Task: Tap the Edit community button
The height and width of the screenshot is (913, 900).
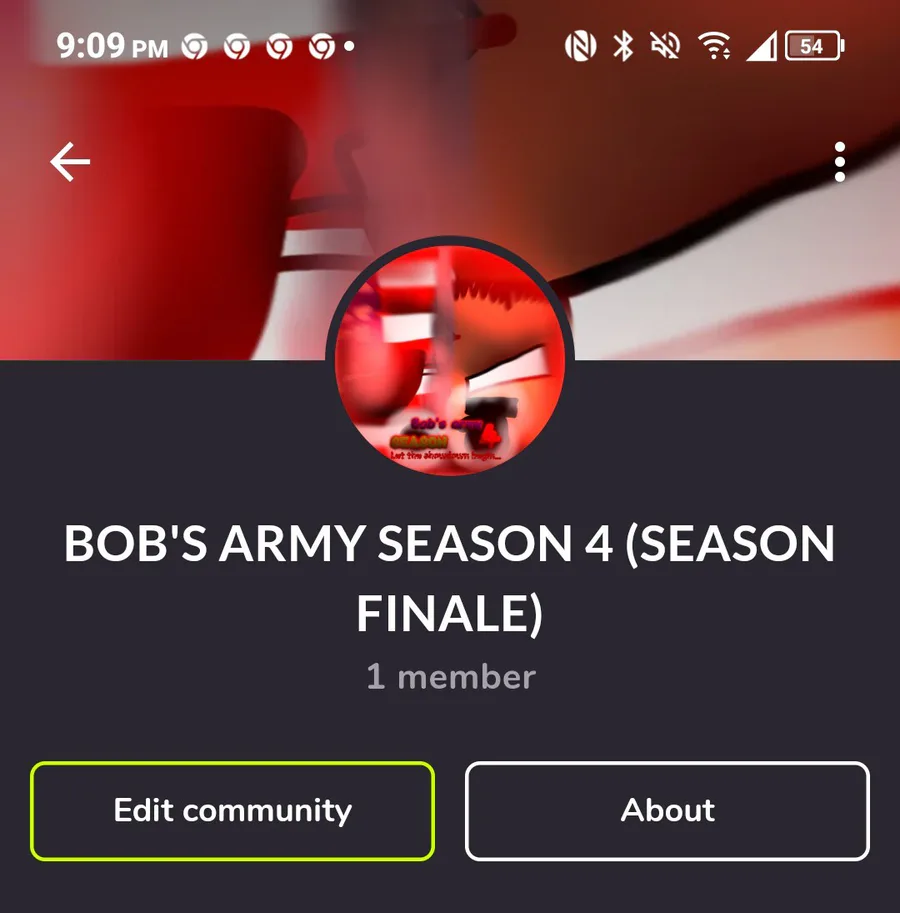Action: [x=232, y=811]
